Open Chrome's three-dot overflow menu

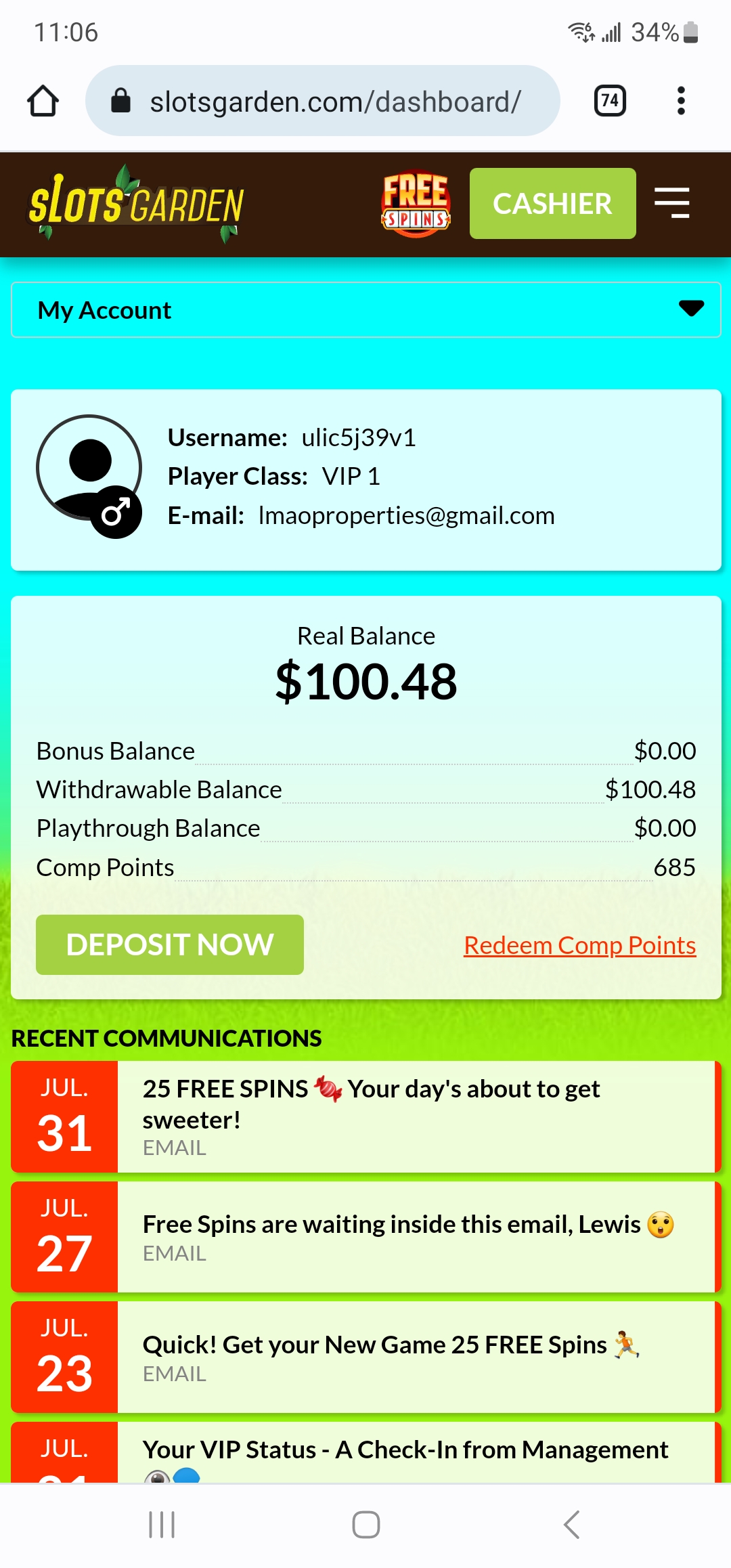pos(681,100)
